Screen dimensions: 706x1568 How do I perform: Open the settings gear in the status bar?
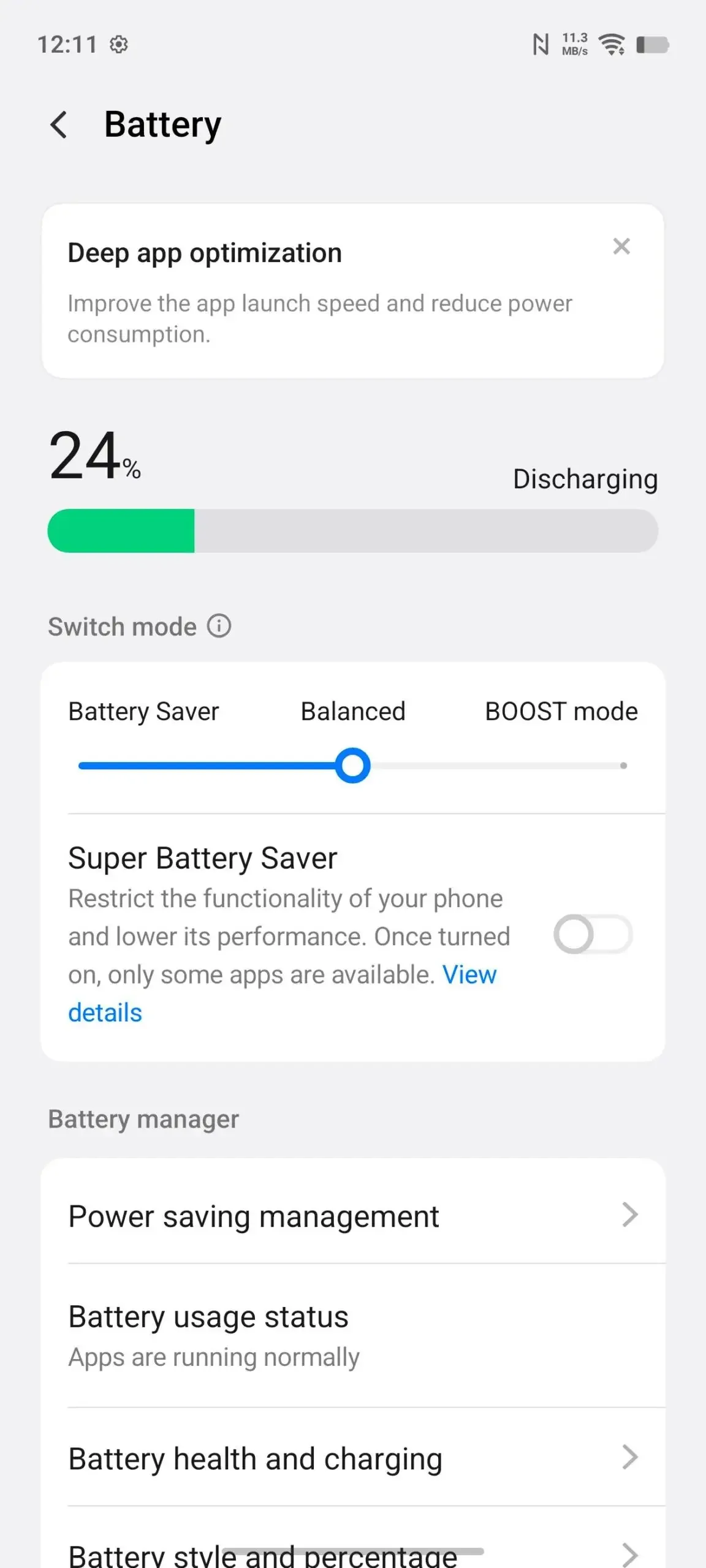pyautogui.click(x=118, y=44)
